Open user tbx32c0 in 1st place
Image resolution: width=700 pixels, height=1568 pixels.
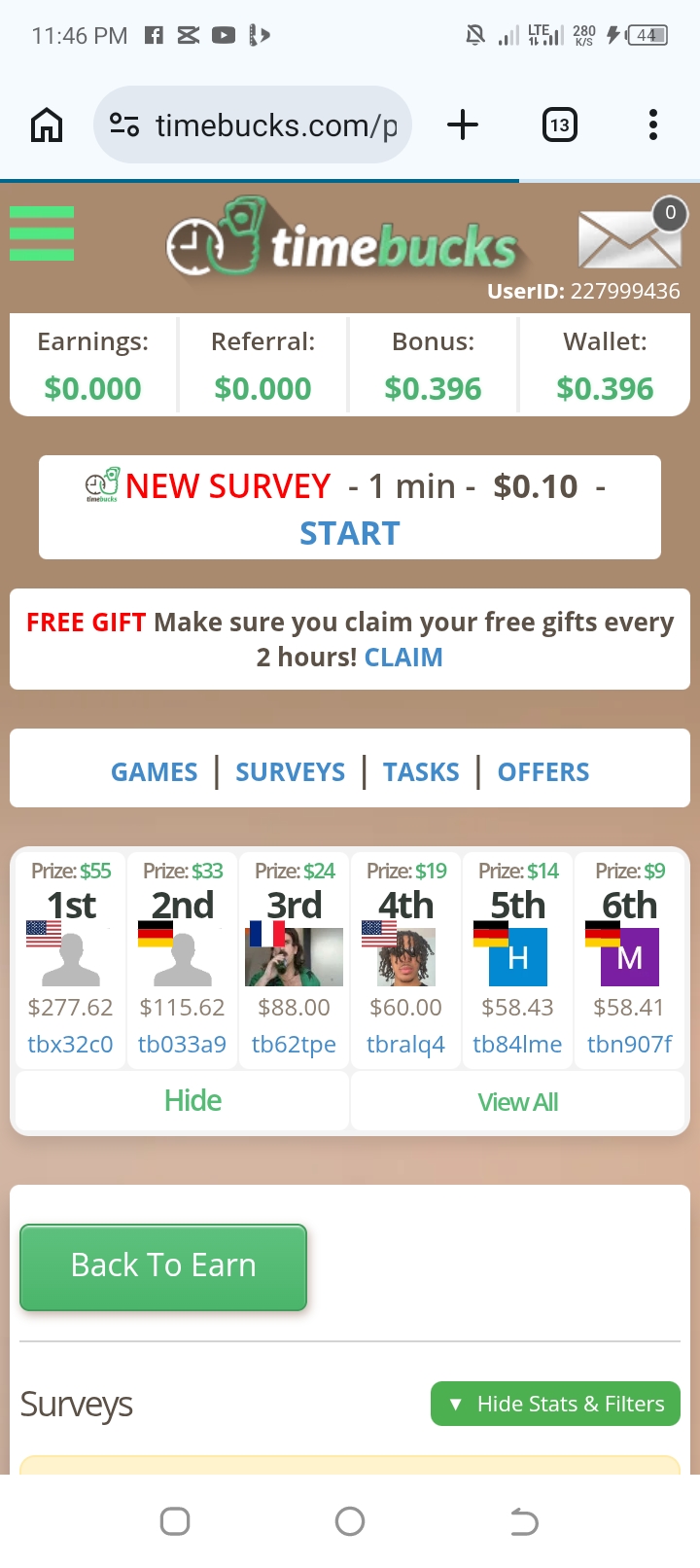pyautogui.click(x=70, y=1045)
